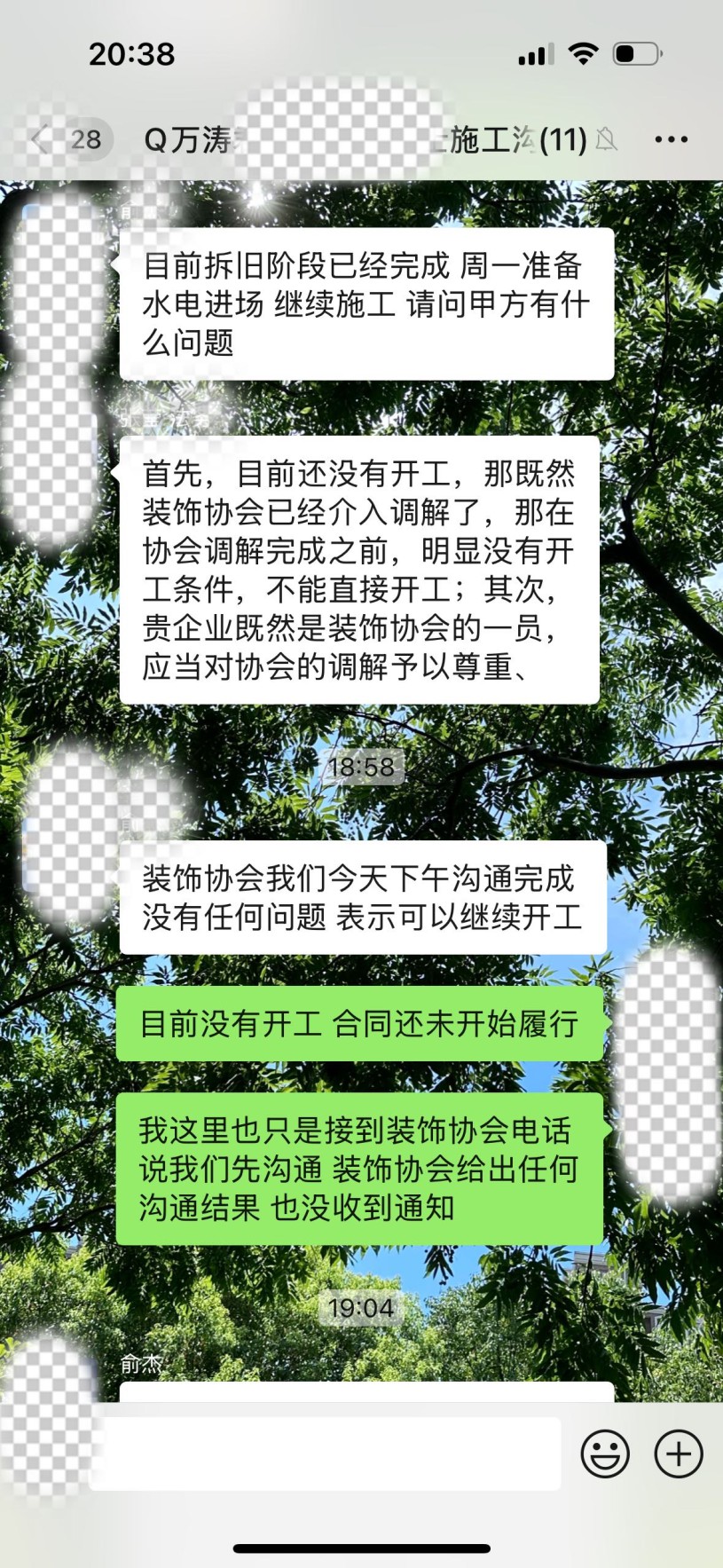
Task: Open the group chat details menu
Action: click(671, 139)
